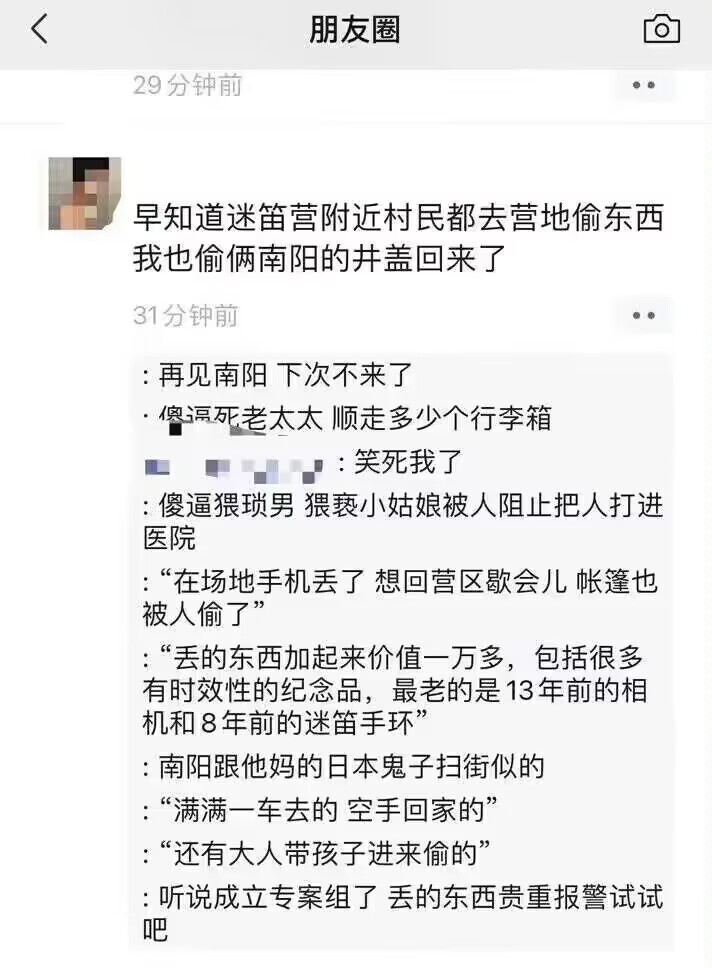712x968 pixels.
Task: Reply to the comment about 成立专案组
Action: point(400,912)
